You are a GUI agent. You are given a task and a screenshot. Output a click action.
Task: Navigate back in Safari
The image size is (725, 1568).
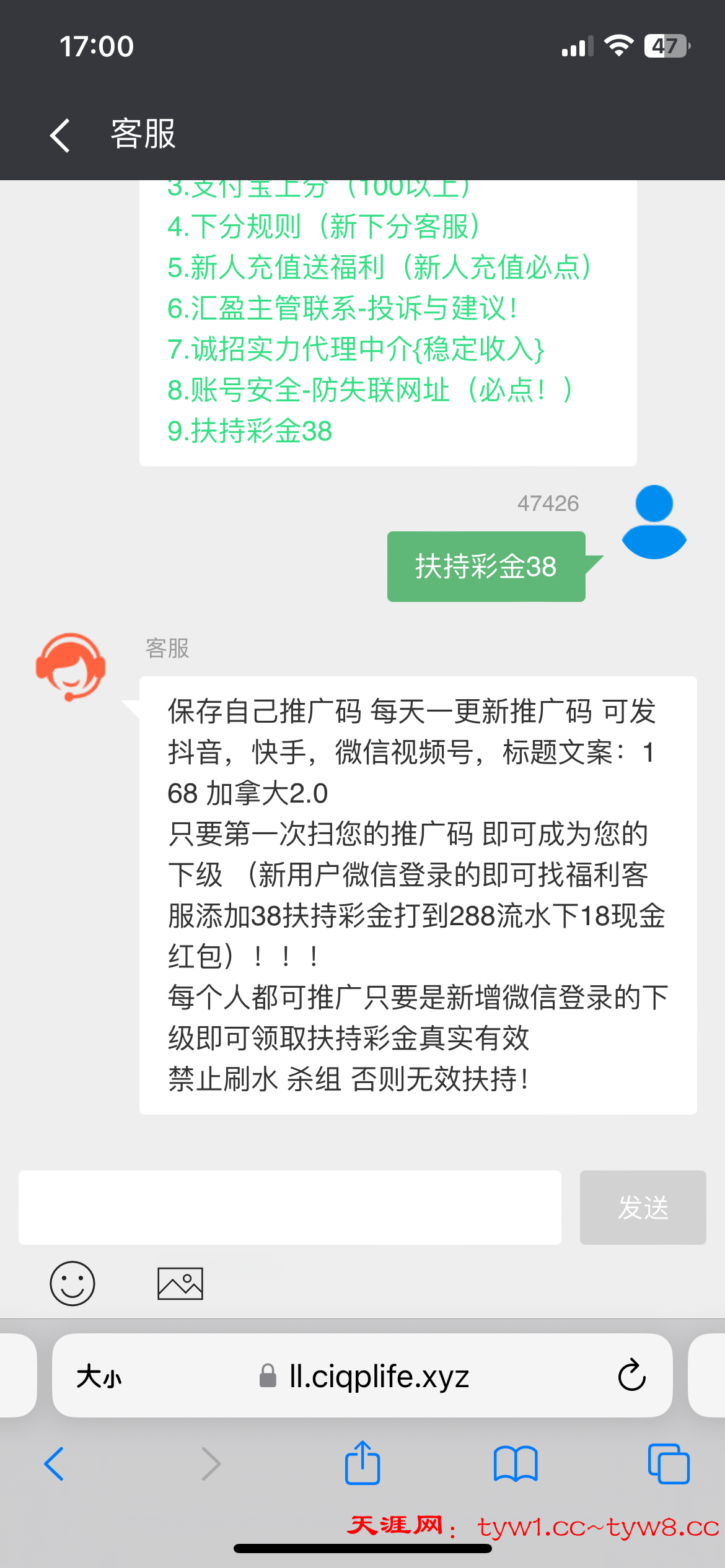(x=55, y=1464)
